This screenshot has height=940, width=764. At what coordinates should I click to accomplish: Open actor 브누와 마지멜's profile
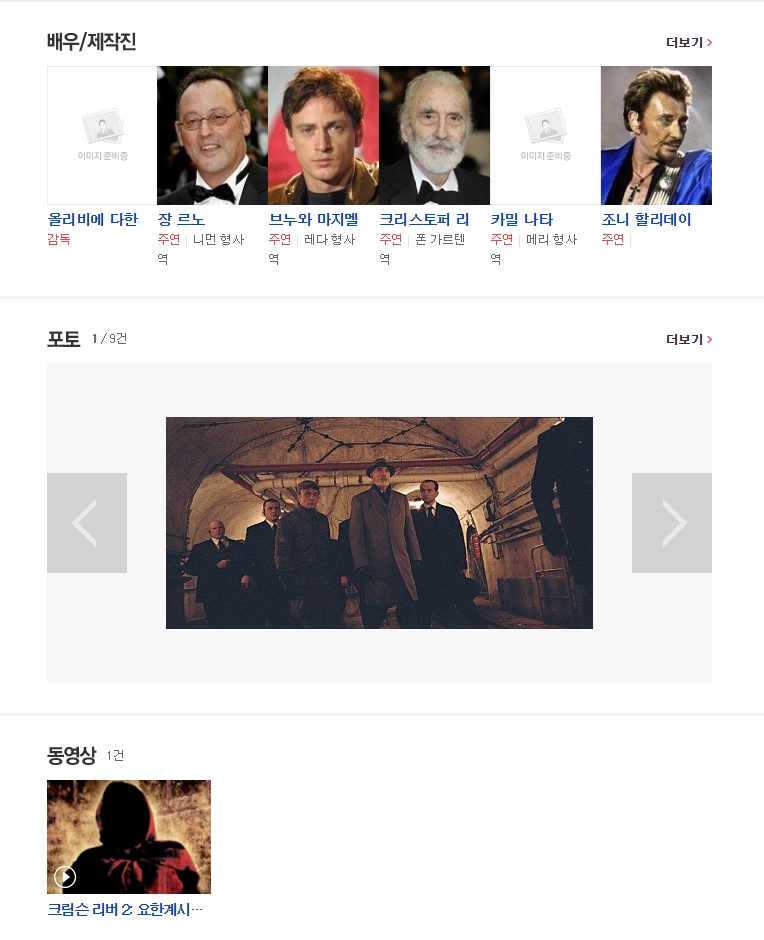tap(313, 219)
